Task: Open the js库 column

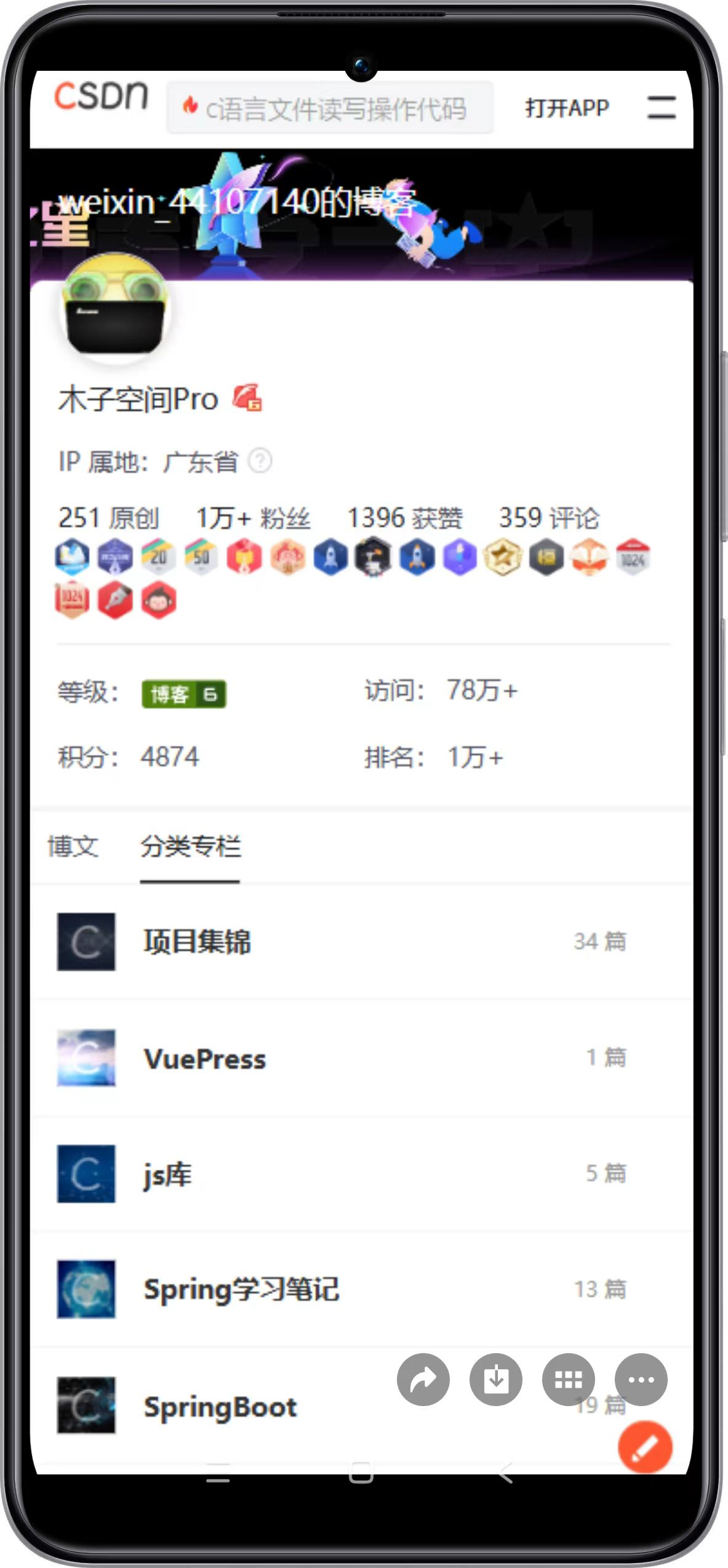Action: pyautogui.click(x=167, y=1174)
